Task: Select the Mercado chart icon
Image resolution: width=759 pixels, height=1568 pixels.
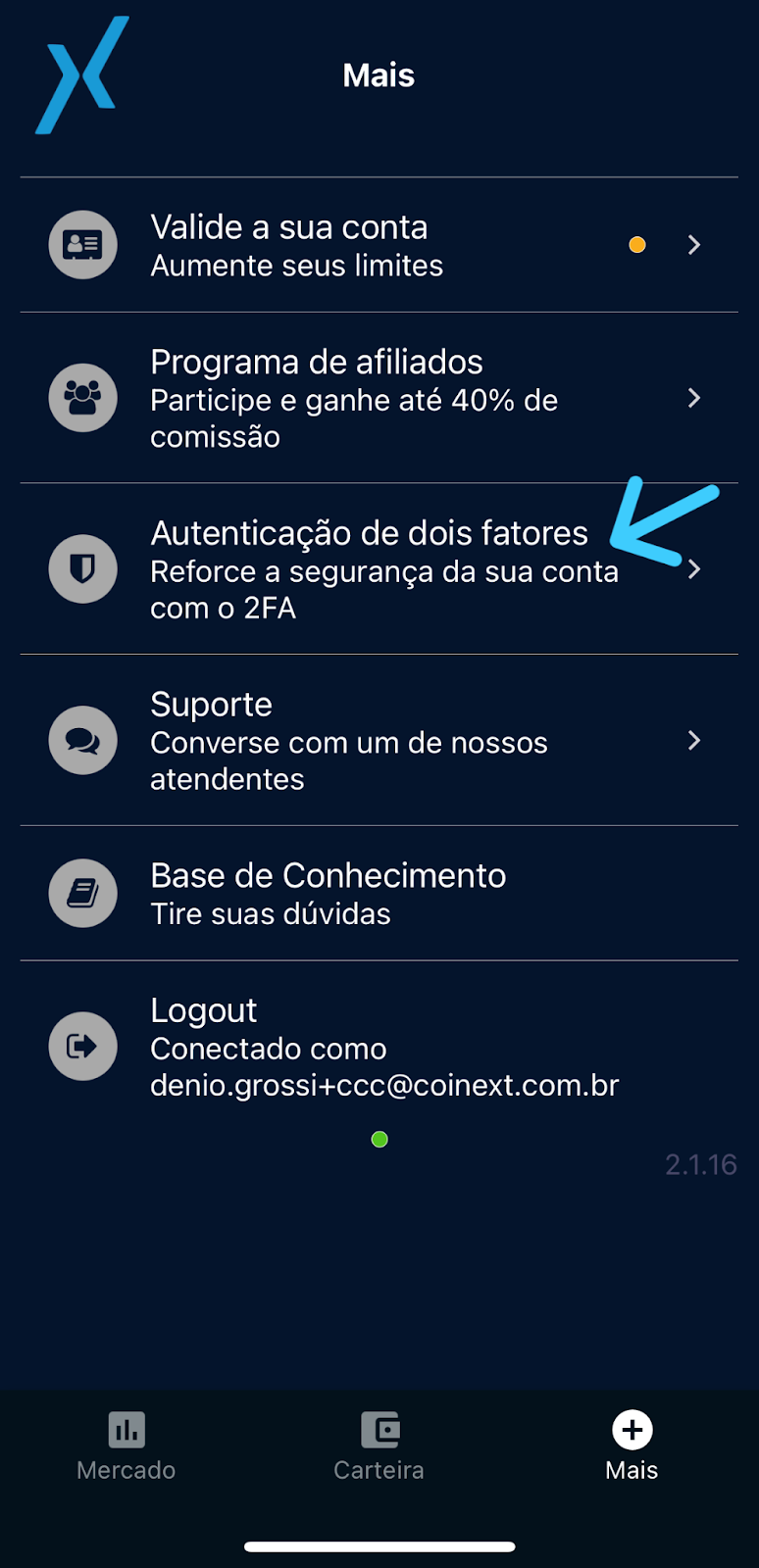Action: [126, 1430]
